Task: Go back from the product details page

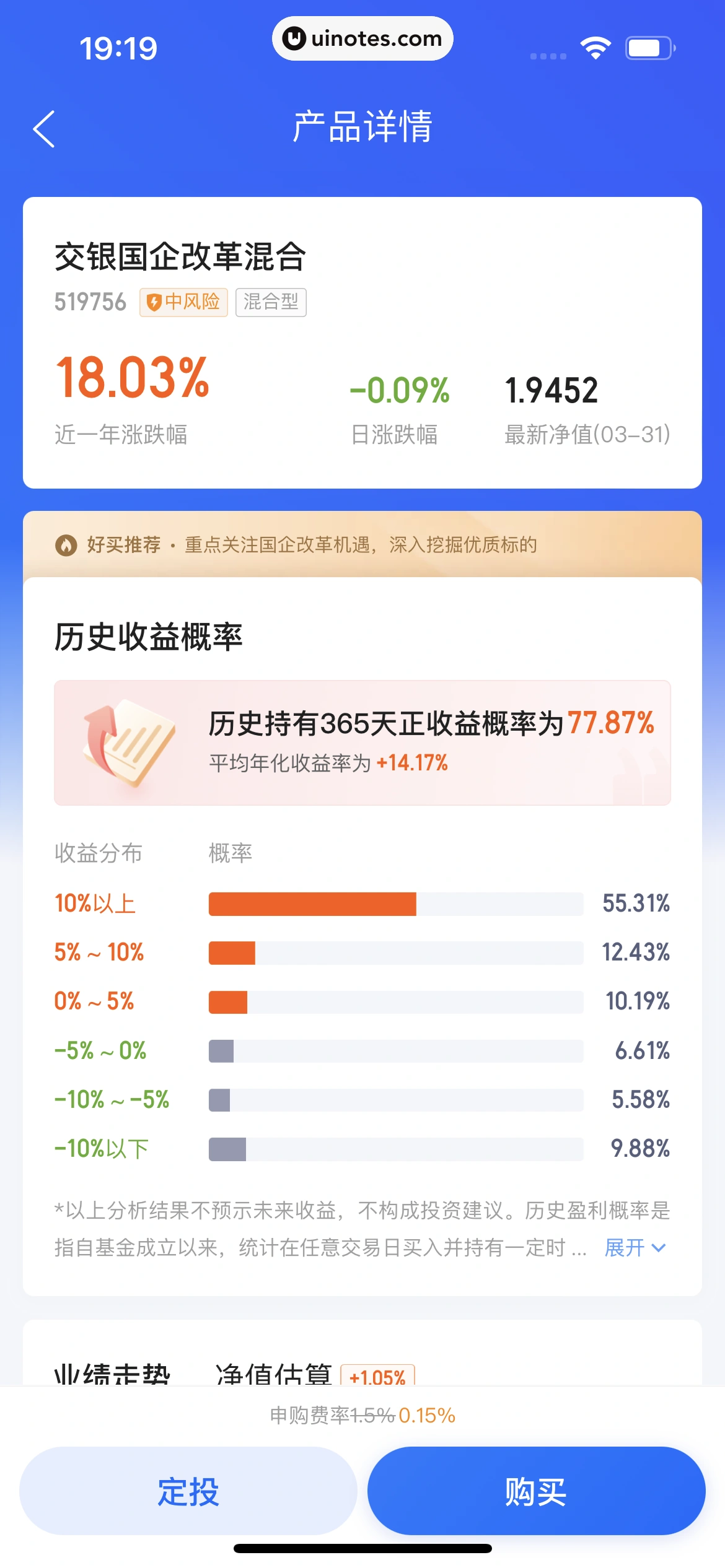Action: [x=44, y=129]
